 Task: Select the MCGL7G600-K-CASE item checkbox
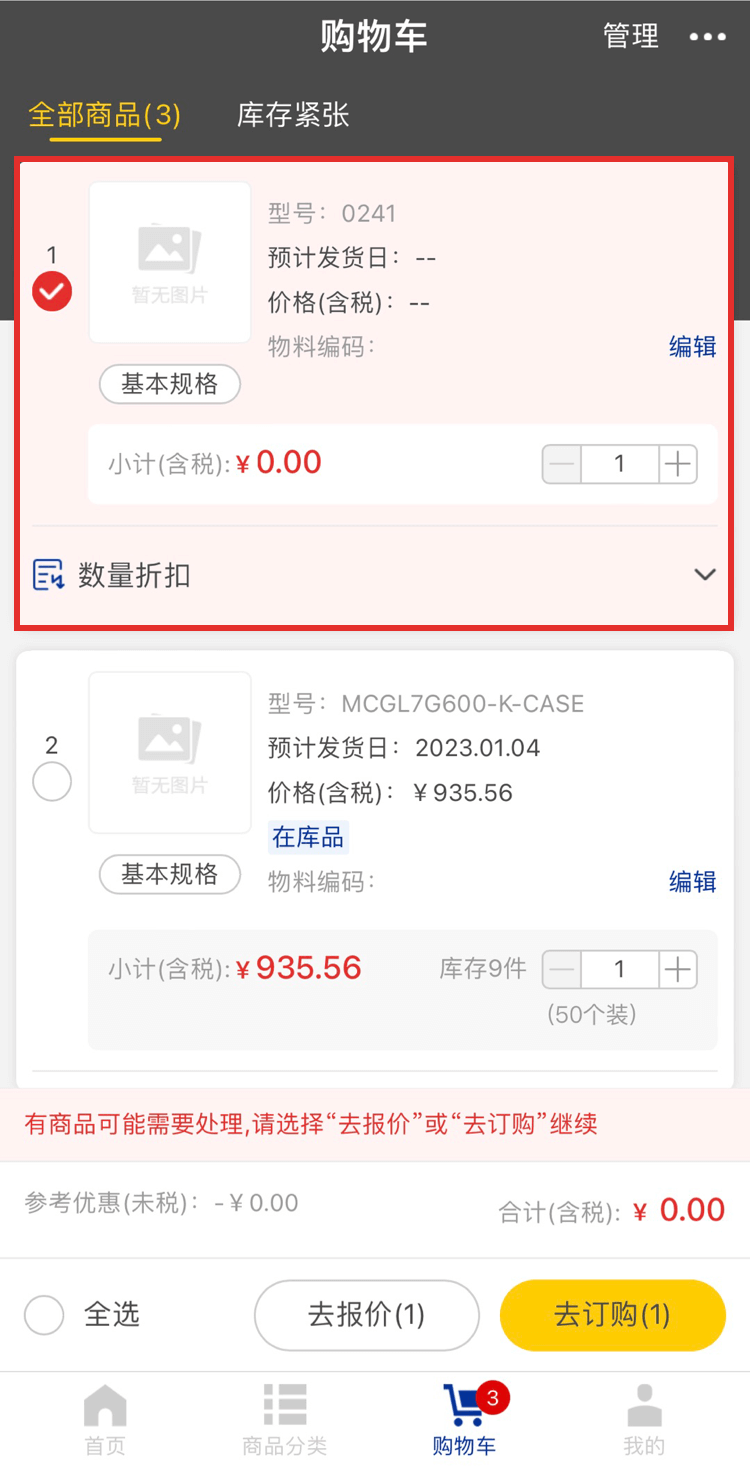coord(52,782)
